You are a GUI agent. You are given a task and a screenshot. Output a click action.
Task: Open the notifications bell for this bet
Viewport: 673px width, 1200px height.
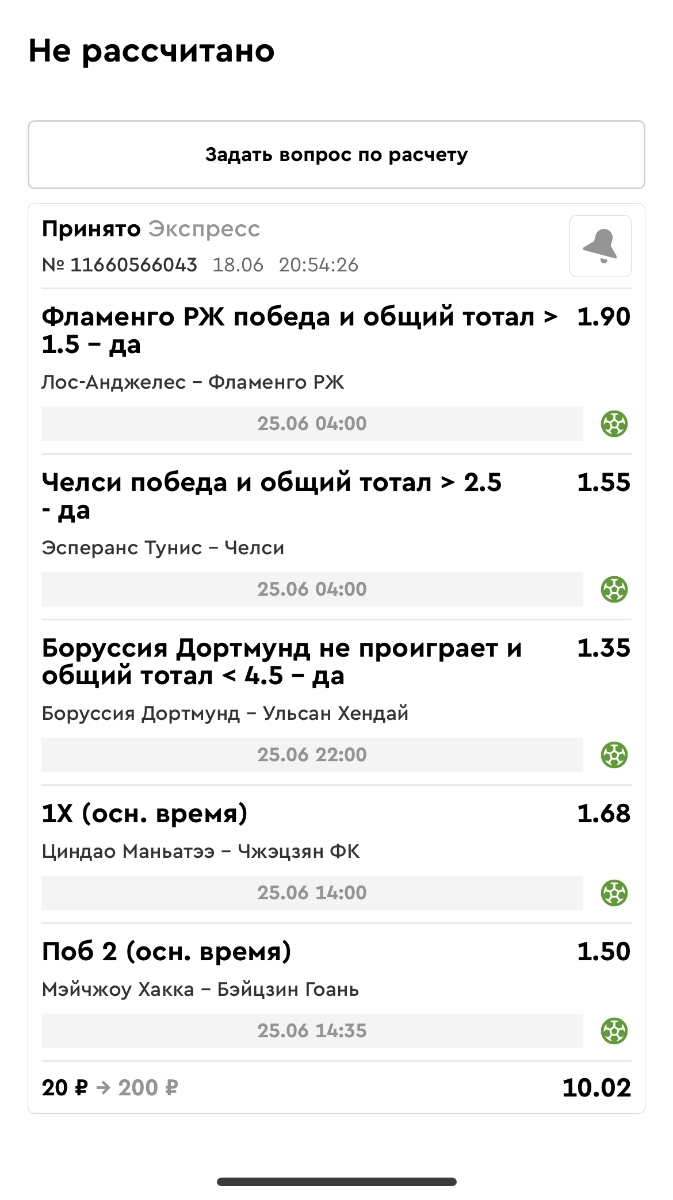[x=600, y=245]
